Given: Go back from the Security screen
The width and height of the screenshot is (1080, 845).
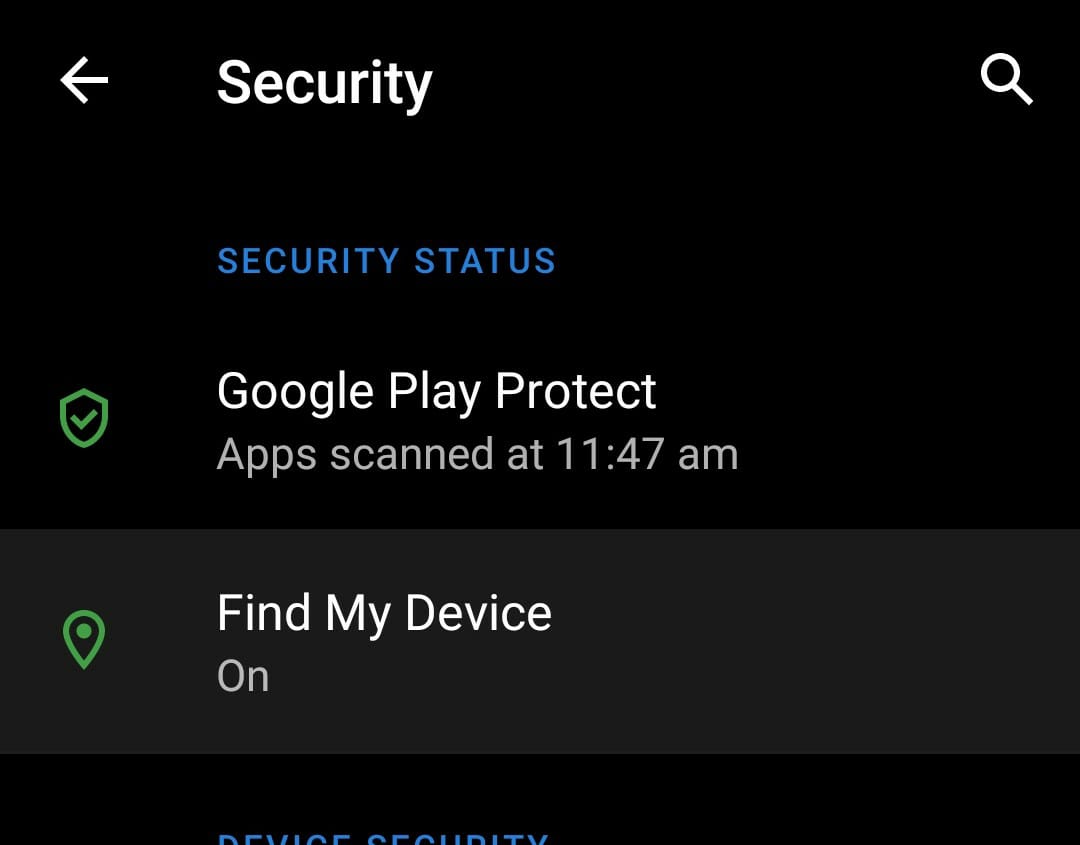Looking at the screenshot, I should [84, 80].
